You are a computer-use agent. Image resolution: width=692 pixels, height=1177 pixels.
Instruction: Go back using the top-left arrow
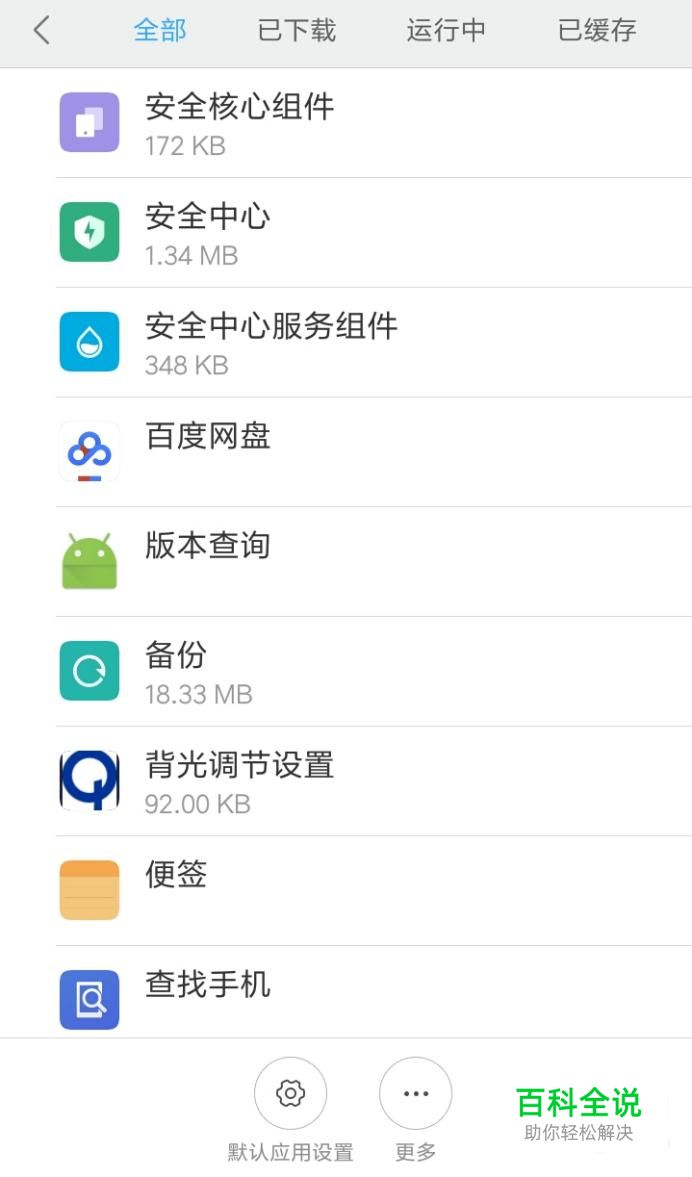click(42, 31)
